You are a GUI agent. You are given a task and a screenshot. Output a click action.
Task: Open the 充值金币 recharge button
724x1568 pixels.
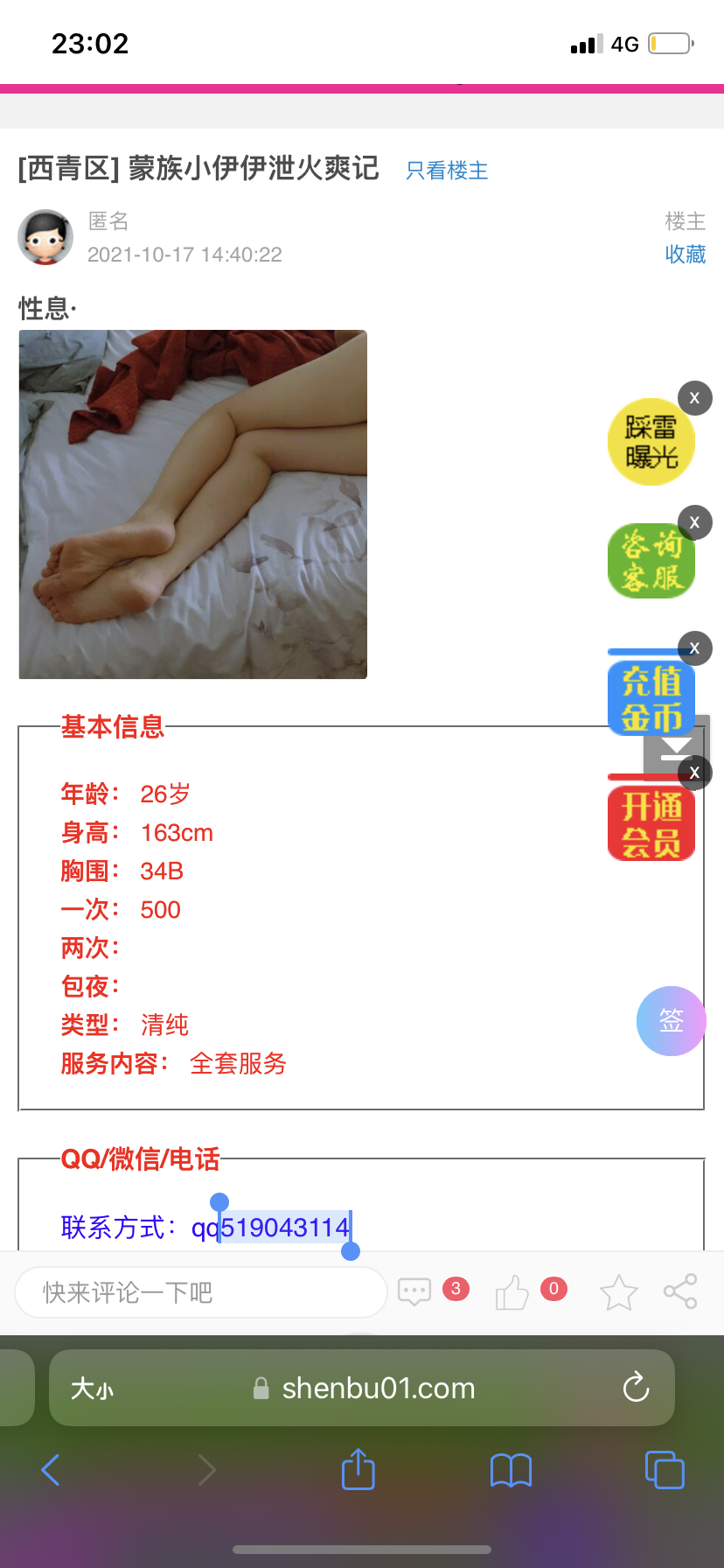point(651,698)
